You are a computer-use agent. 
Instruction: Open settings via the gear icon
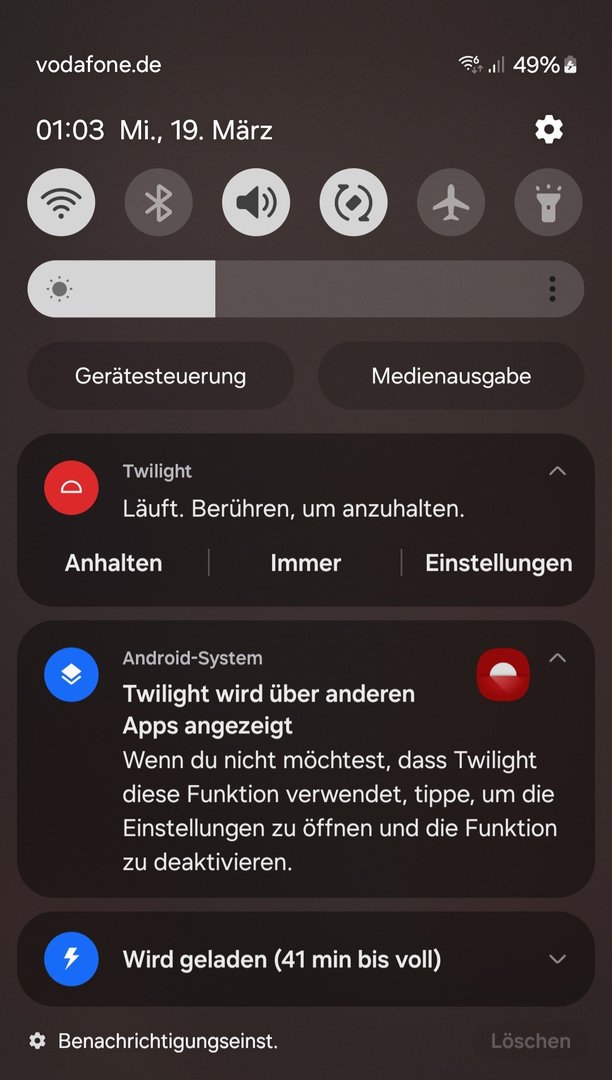(x=549, y=130)
